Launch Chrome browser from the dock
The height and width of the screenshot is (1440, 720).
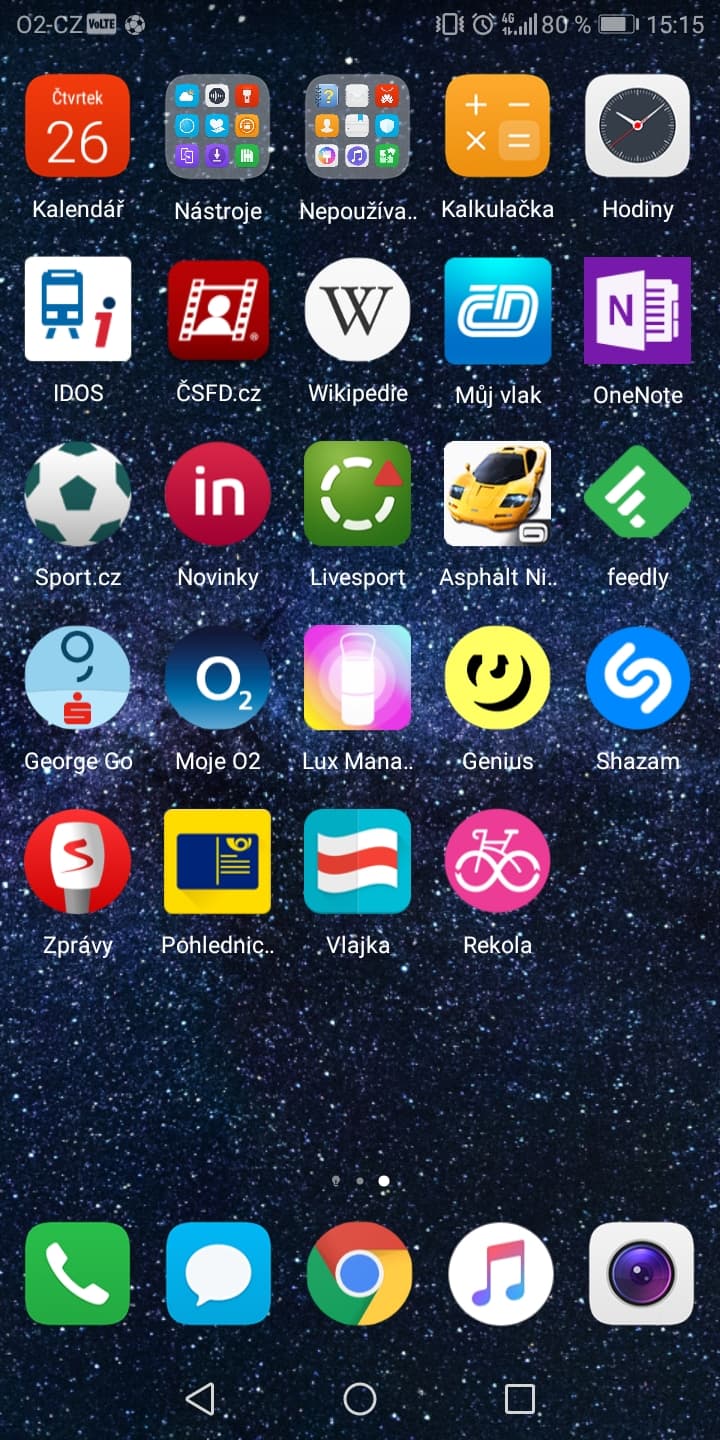359,1274
